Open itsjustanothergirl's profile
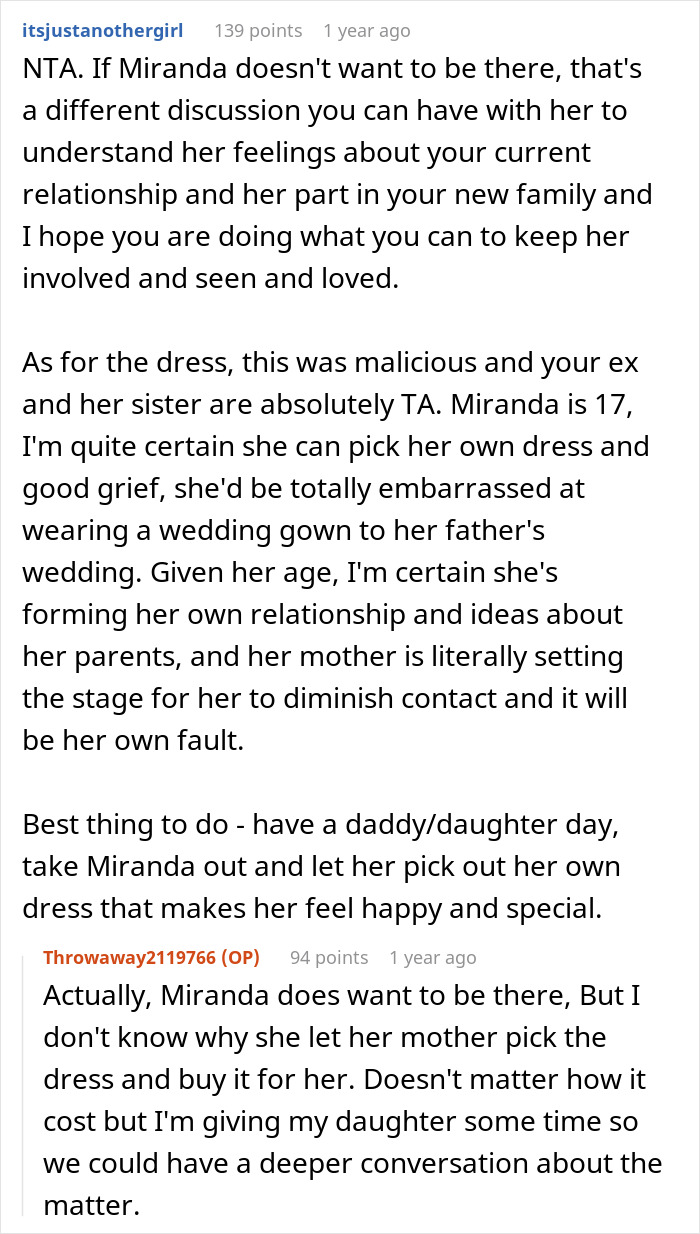Image resolution: width=700 pixels, height=1234 pixels. pyautogui.click(x=102, y=31)
